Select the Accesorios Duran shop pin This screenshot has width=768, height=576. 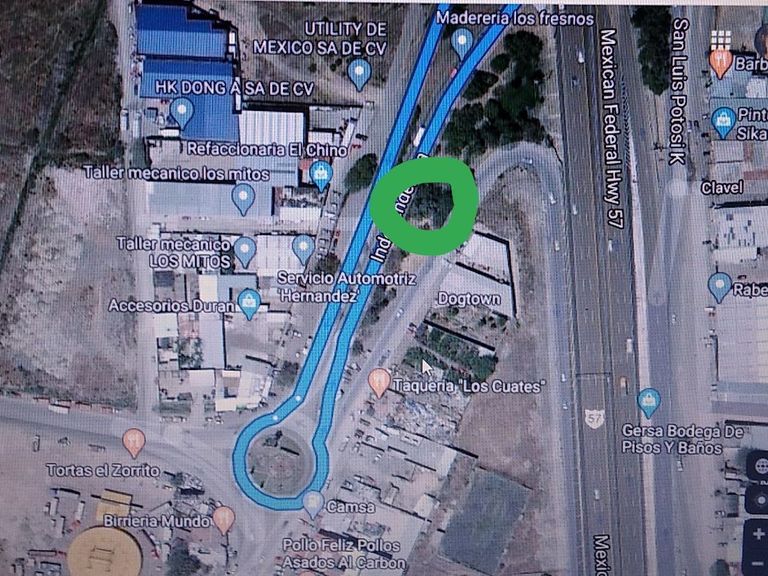click(249, 302)
